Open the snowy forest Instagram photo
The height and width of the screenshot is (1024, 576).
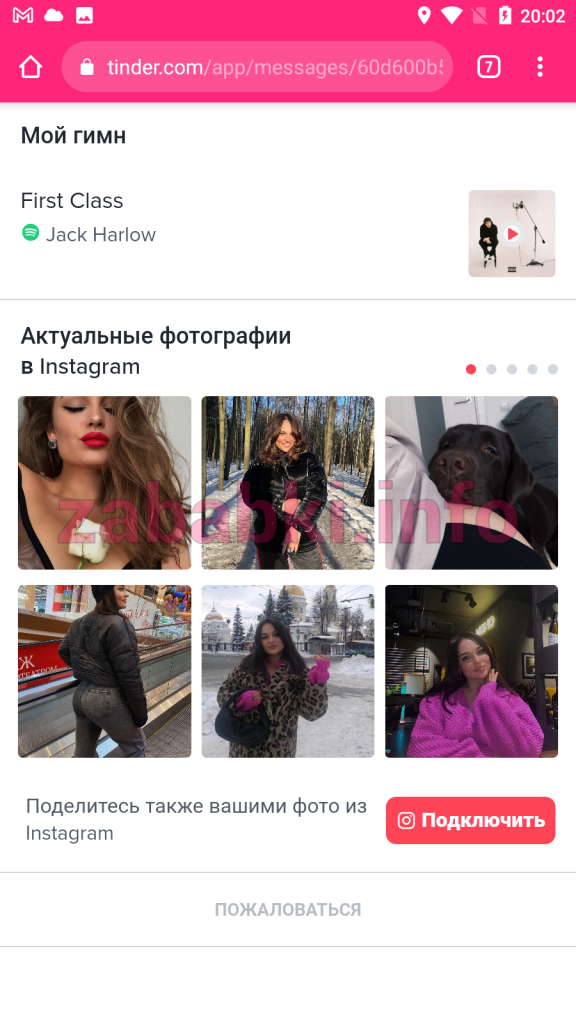coord(288,483)
